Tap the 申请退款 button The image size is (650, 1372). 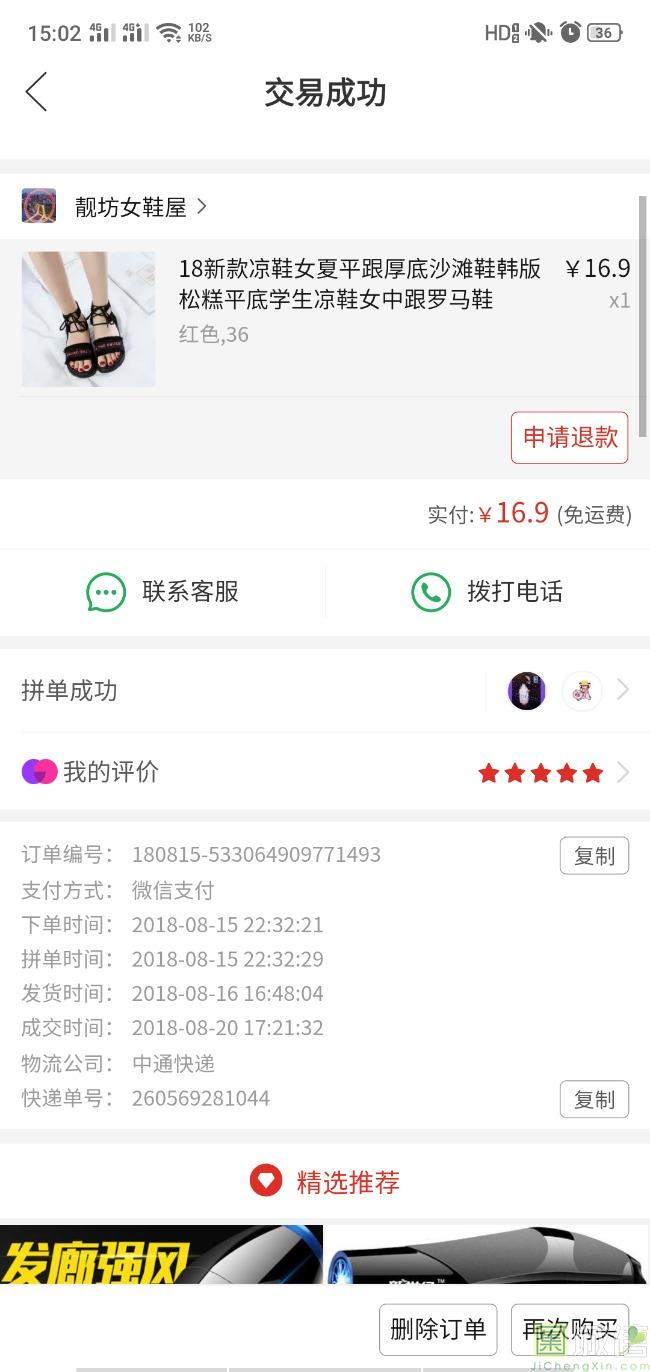point(569,438)
